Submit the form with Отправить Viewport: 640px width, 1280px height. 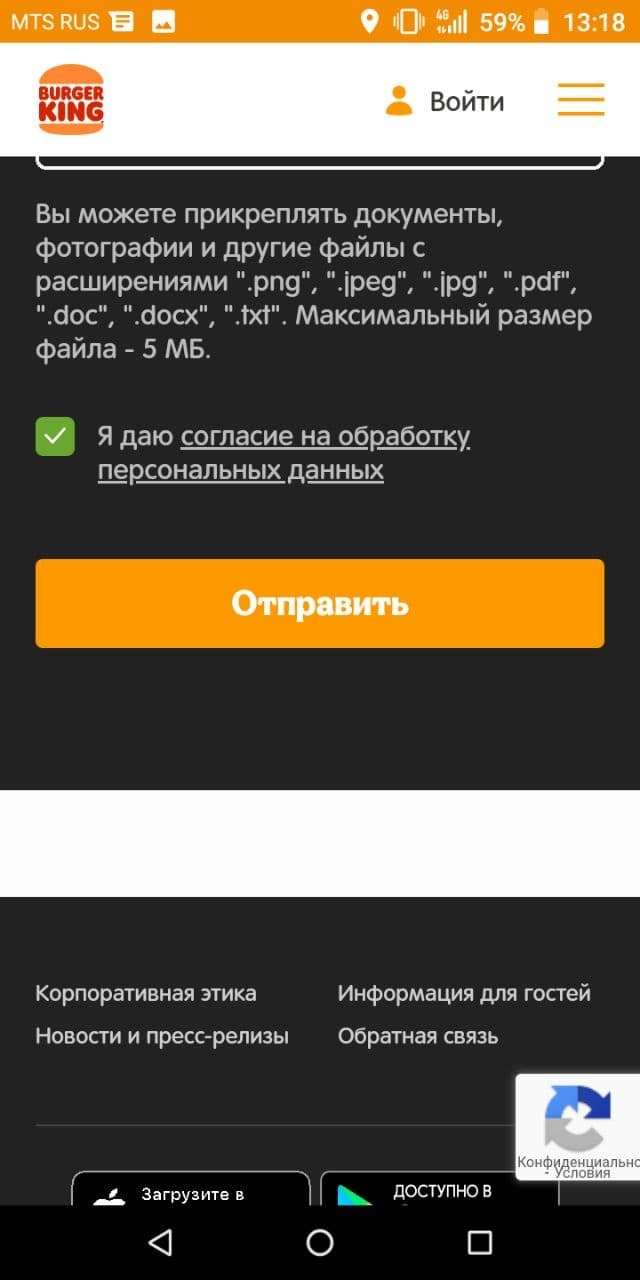click(320, 603)
